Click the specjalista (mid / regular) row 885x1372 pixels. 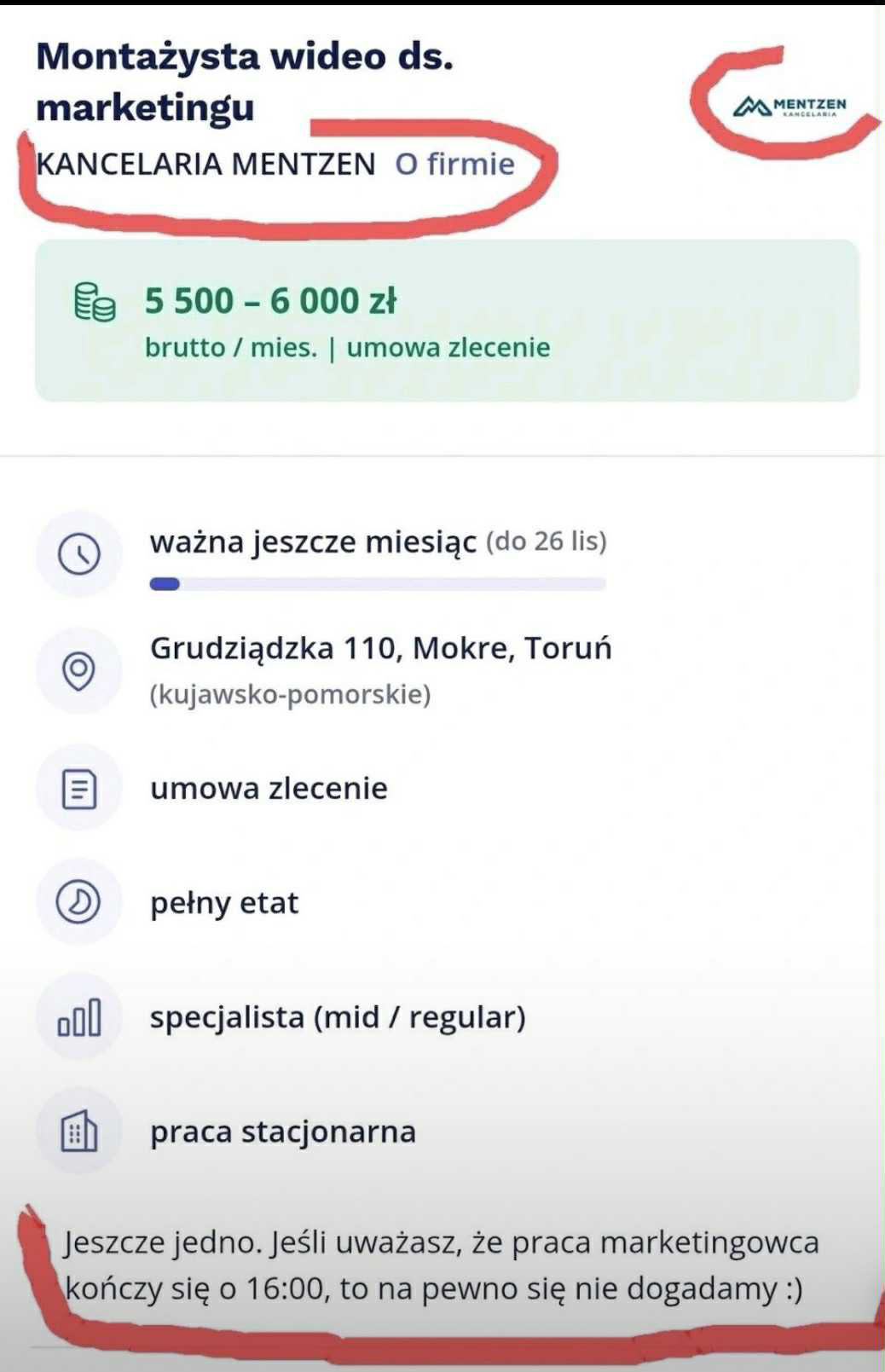(338, 1016)
